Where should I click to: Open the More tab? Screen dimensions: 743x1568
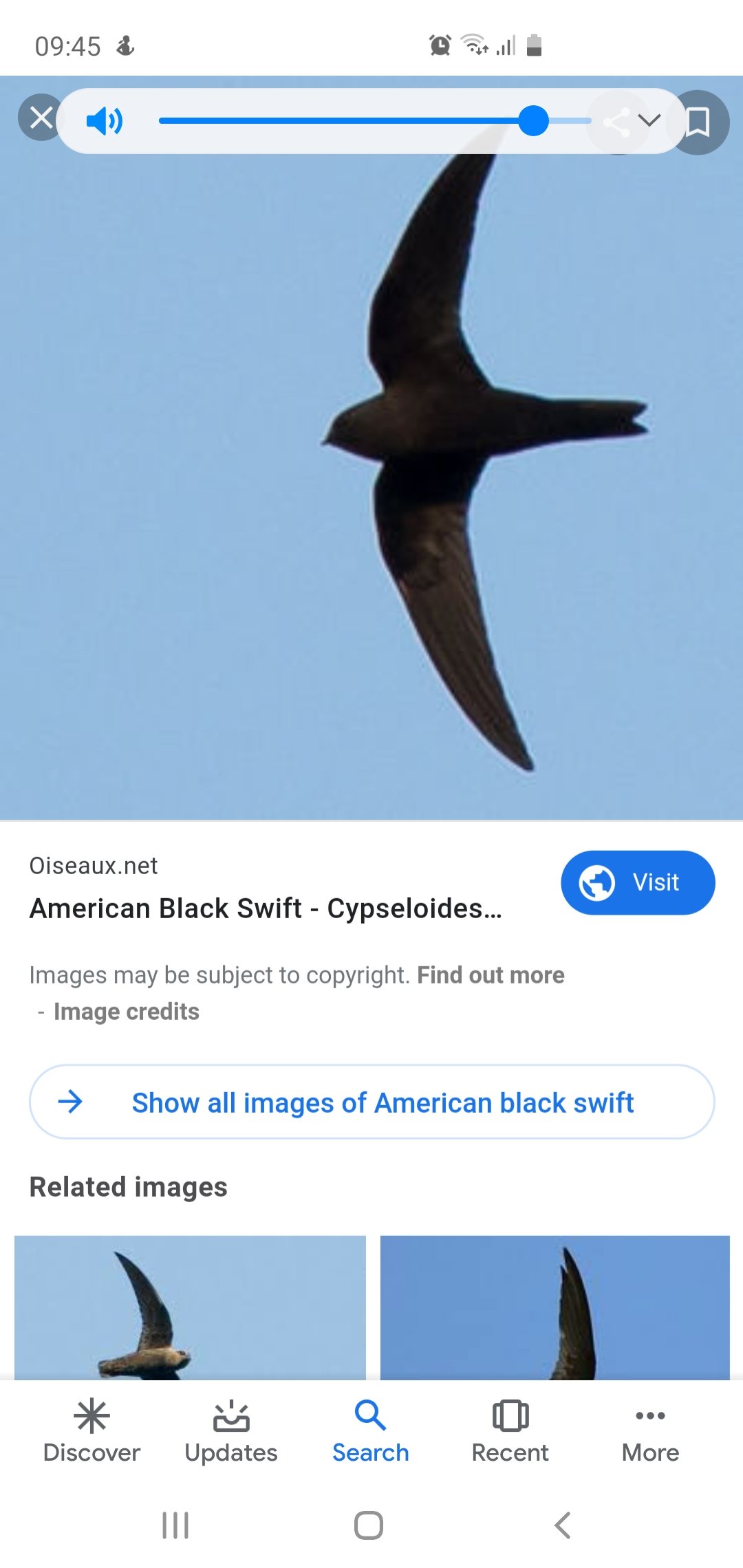(x=650, y=1430)
